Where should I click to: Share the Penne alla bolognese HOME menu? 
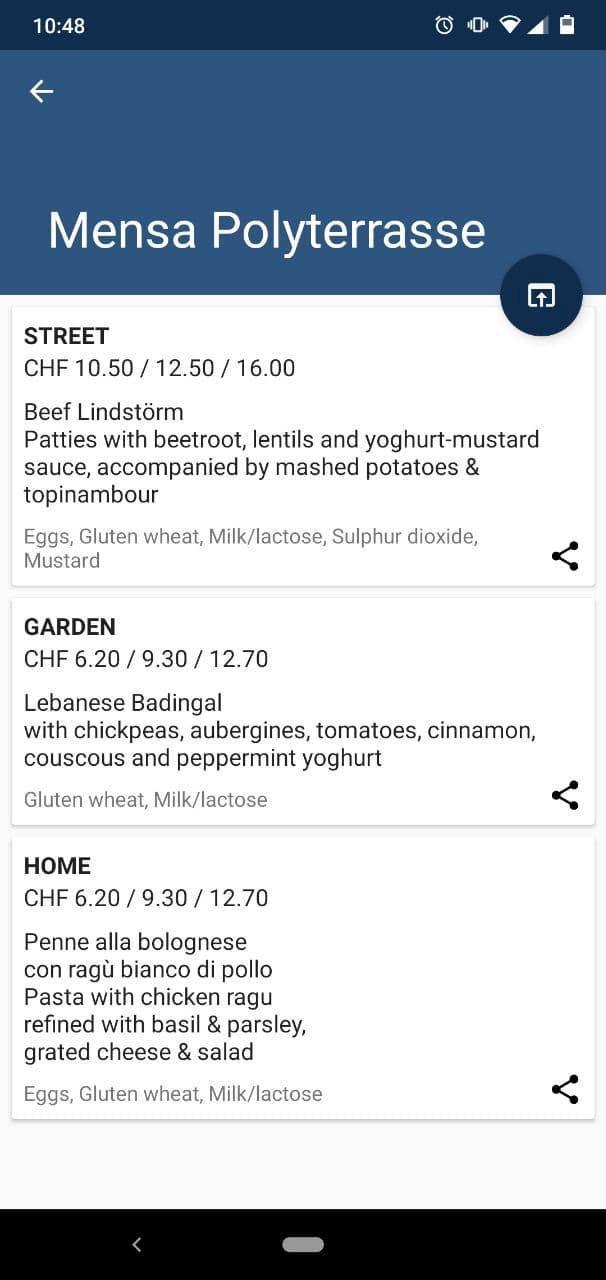pos(565,1090)
